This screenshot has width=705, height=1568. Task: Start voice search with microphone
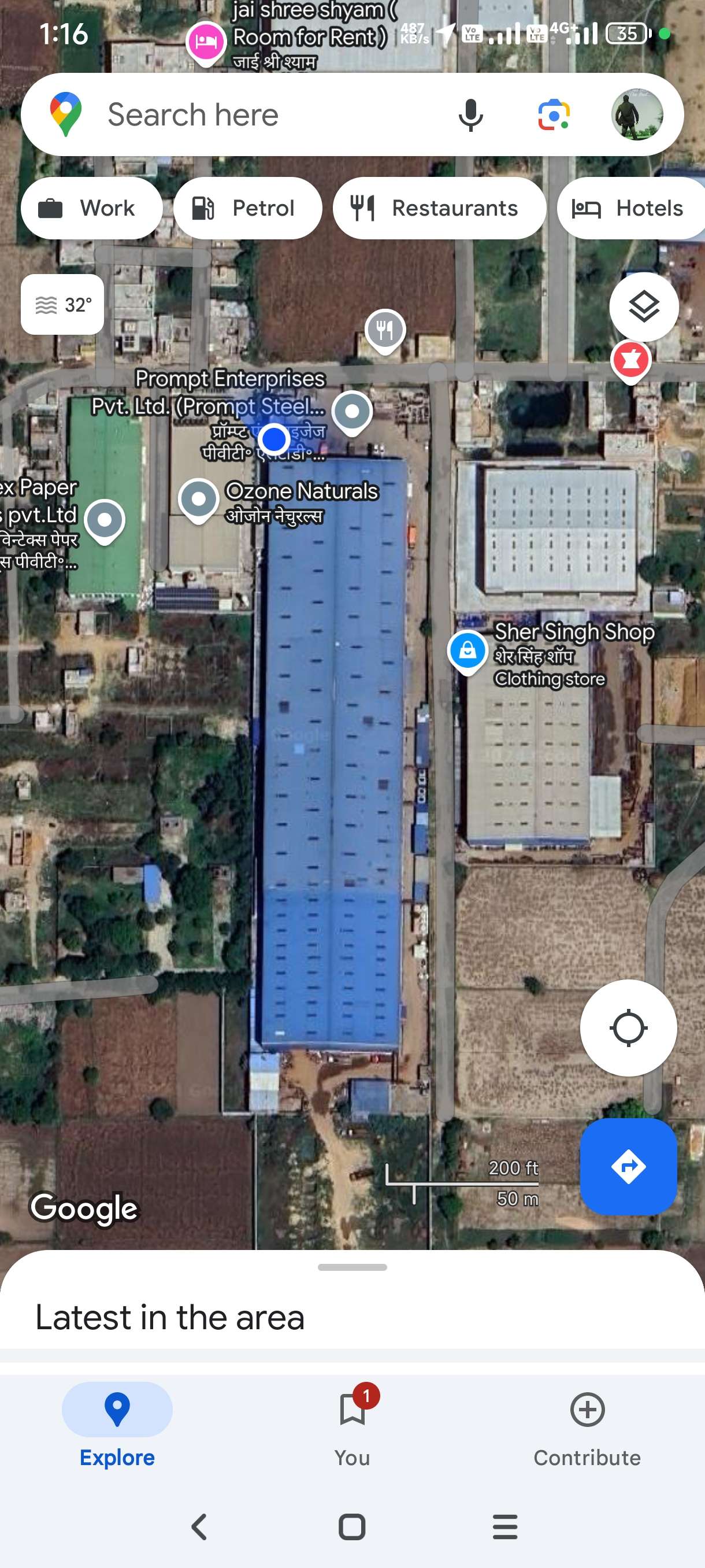pos(470,114)
